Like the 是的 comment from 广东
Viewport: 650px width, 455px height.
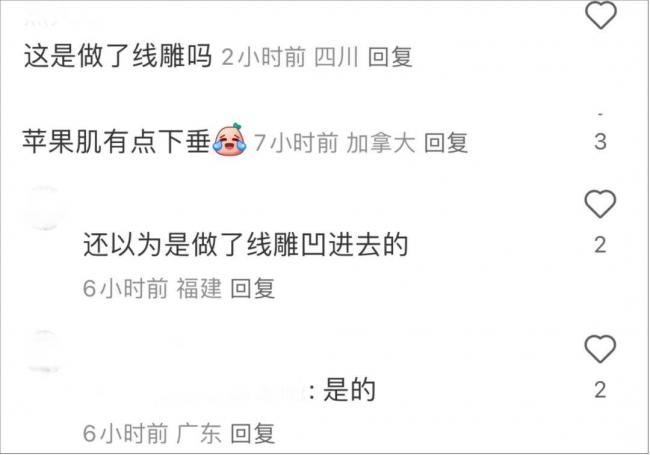(600, 350)
